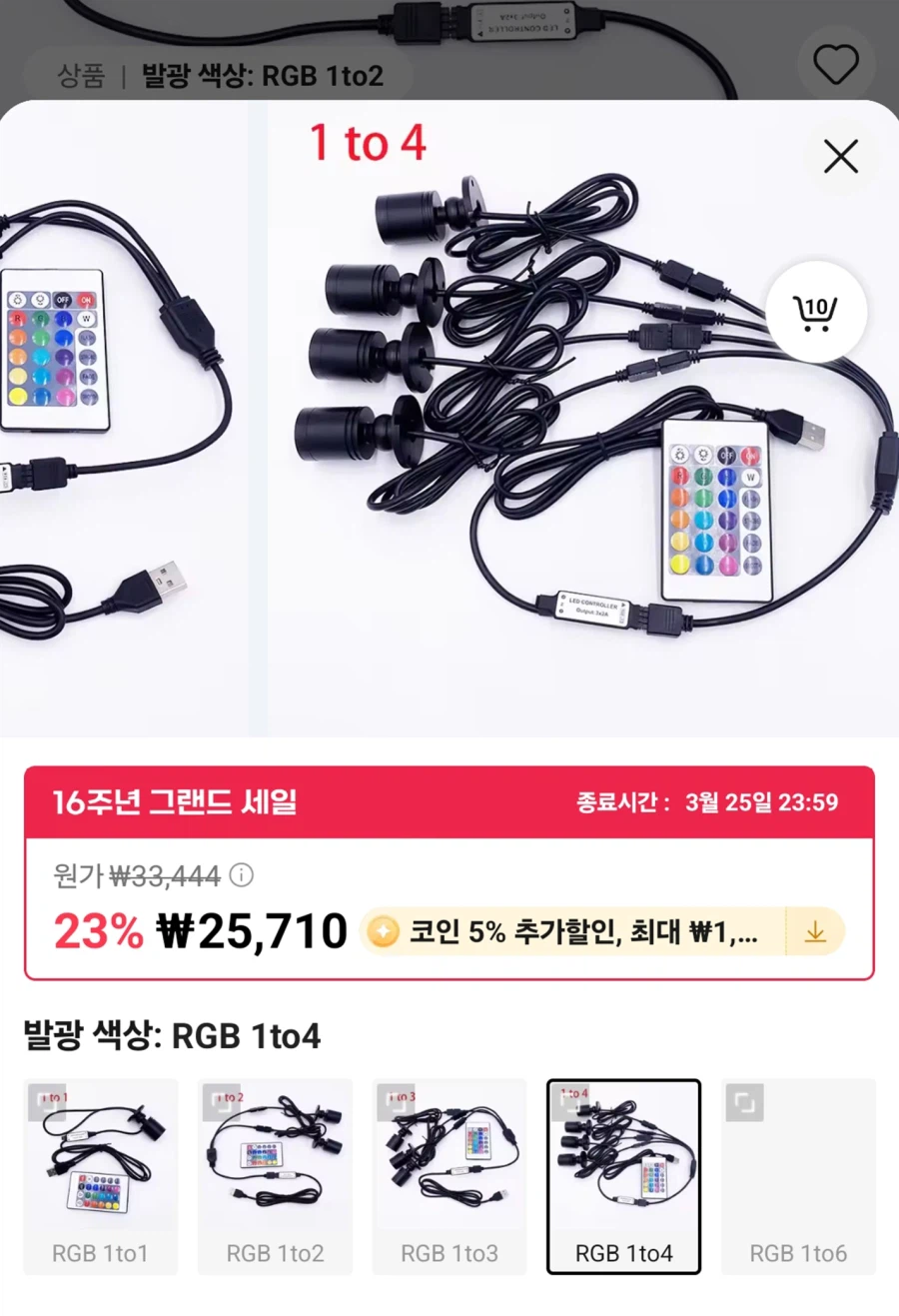The image size is (899, 1316).
Task: Select the RGB 1to6 variant option
Action: coord(797,1176)
